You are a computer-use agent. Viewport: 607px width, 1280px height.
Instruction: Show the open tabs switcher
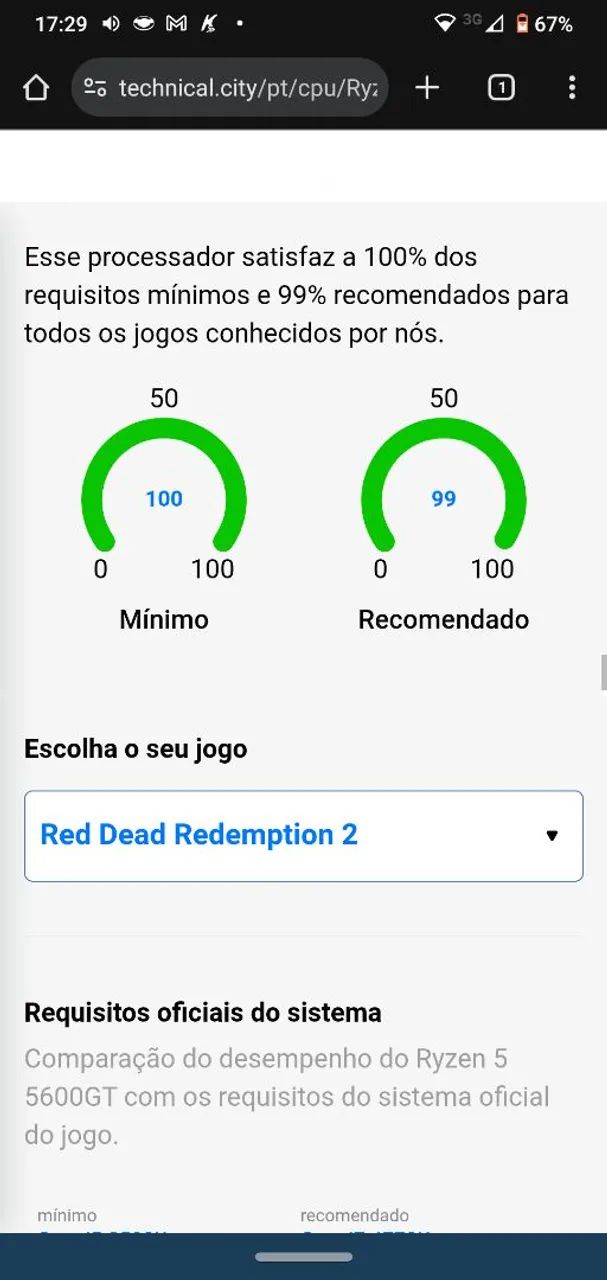tap(501, 88)
